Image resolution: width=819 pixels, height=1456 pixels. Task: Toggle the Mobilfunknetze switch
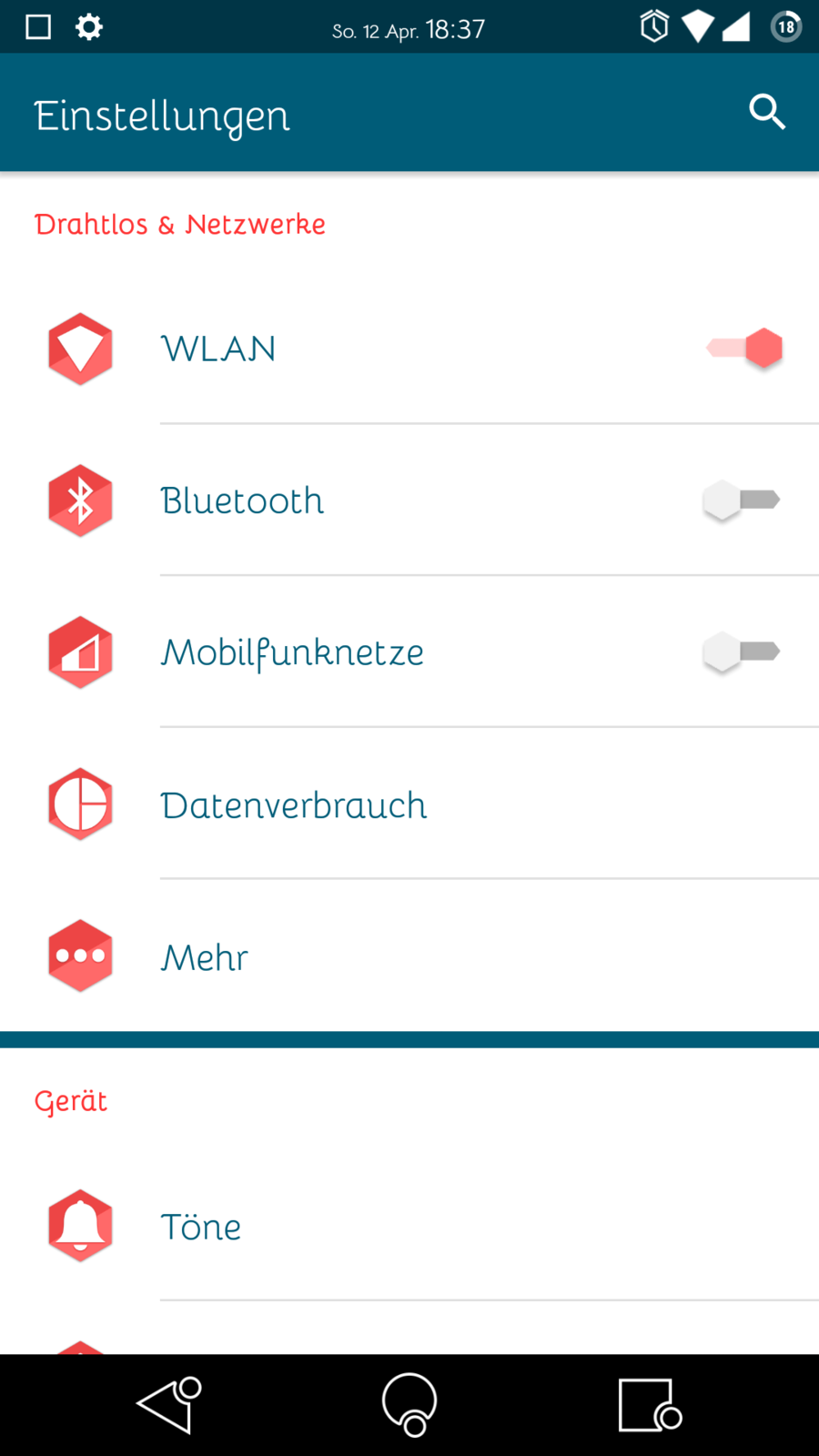741,652
